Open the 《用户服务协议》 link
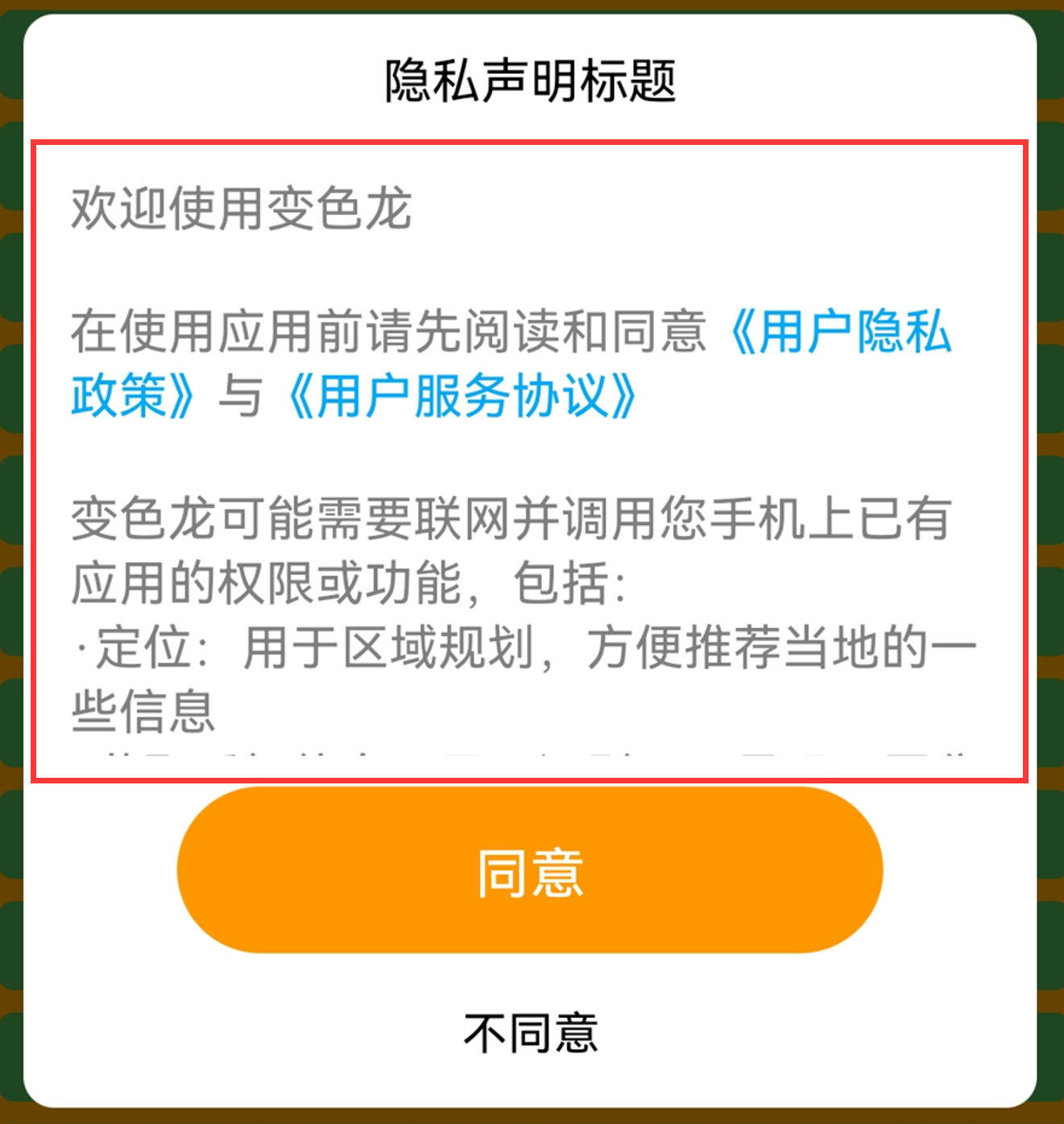The image size is (1064, 1124). click(x=462, y=396)
